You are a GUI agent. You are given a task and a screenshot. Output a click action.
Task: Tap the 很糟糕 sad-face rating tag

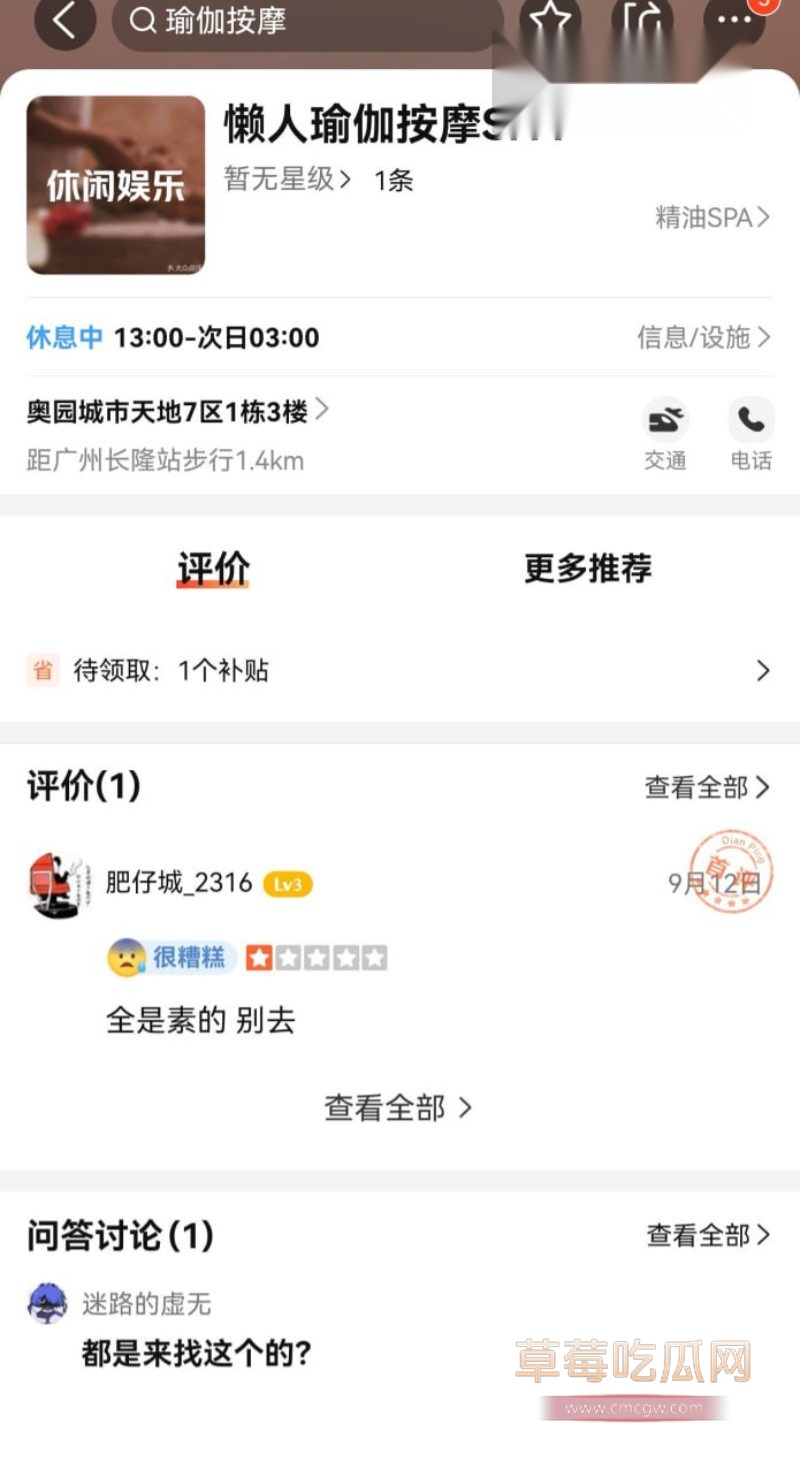tap(172, 957)
